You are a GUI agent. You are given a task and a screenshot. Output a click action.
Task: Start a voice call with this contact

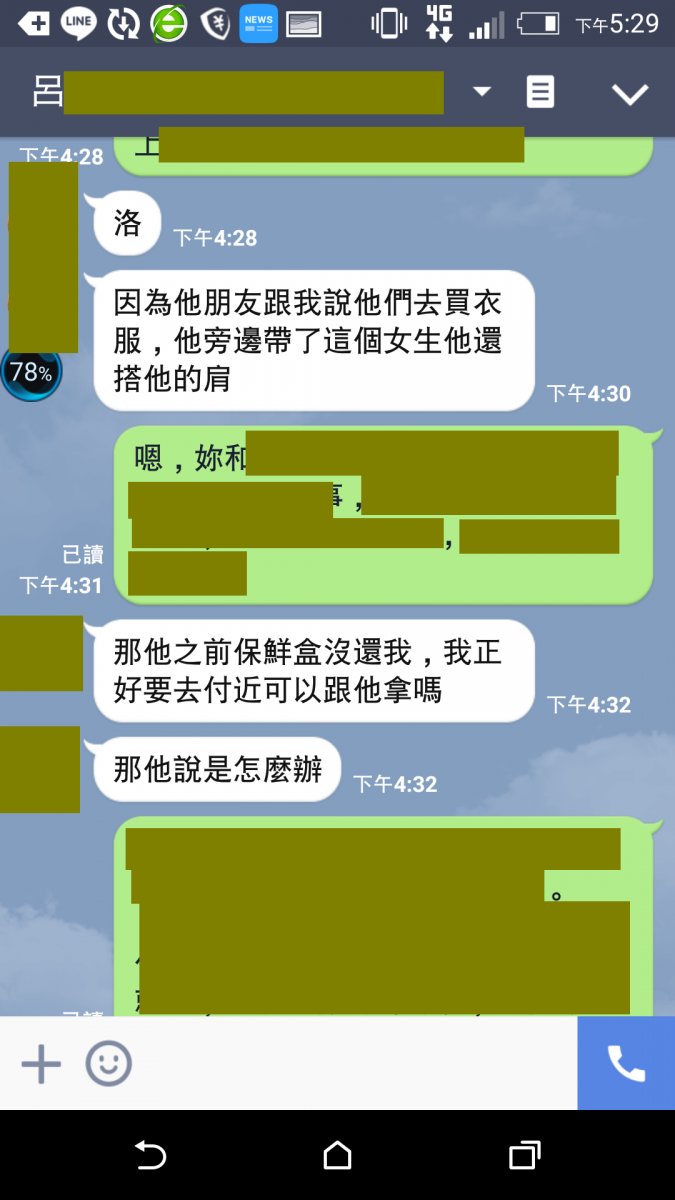pos(626,1064)
